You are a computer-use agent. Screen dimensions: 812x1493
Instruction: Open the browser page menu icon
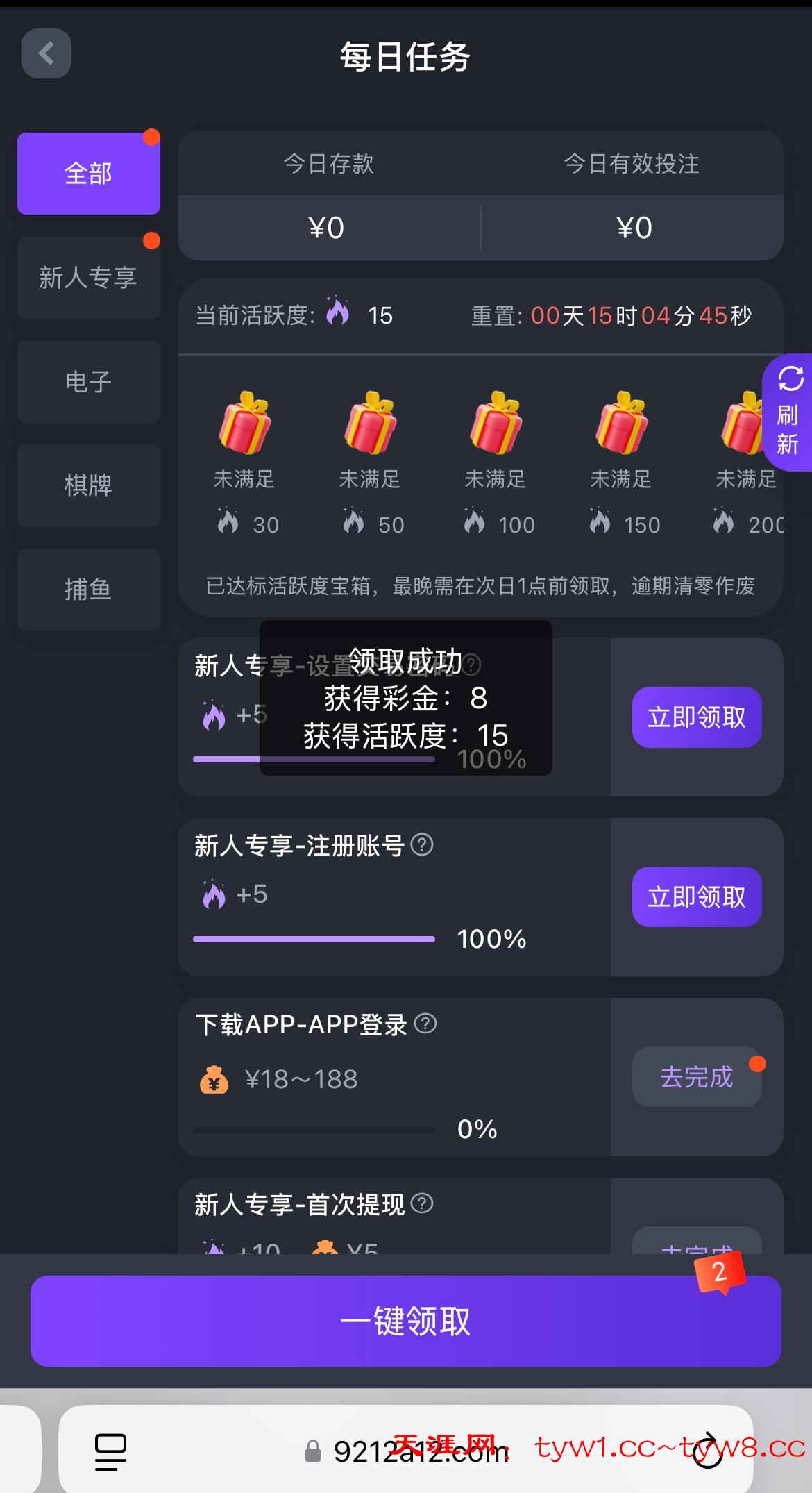click(110, 1451)
